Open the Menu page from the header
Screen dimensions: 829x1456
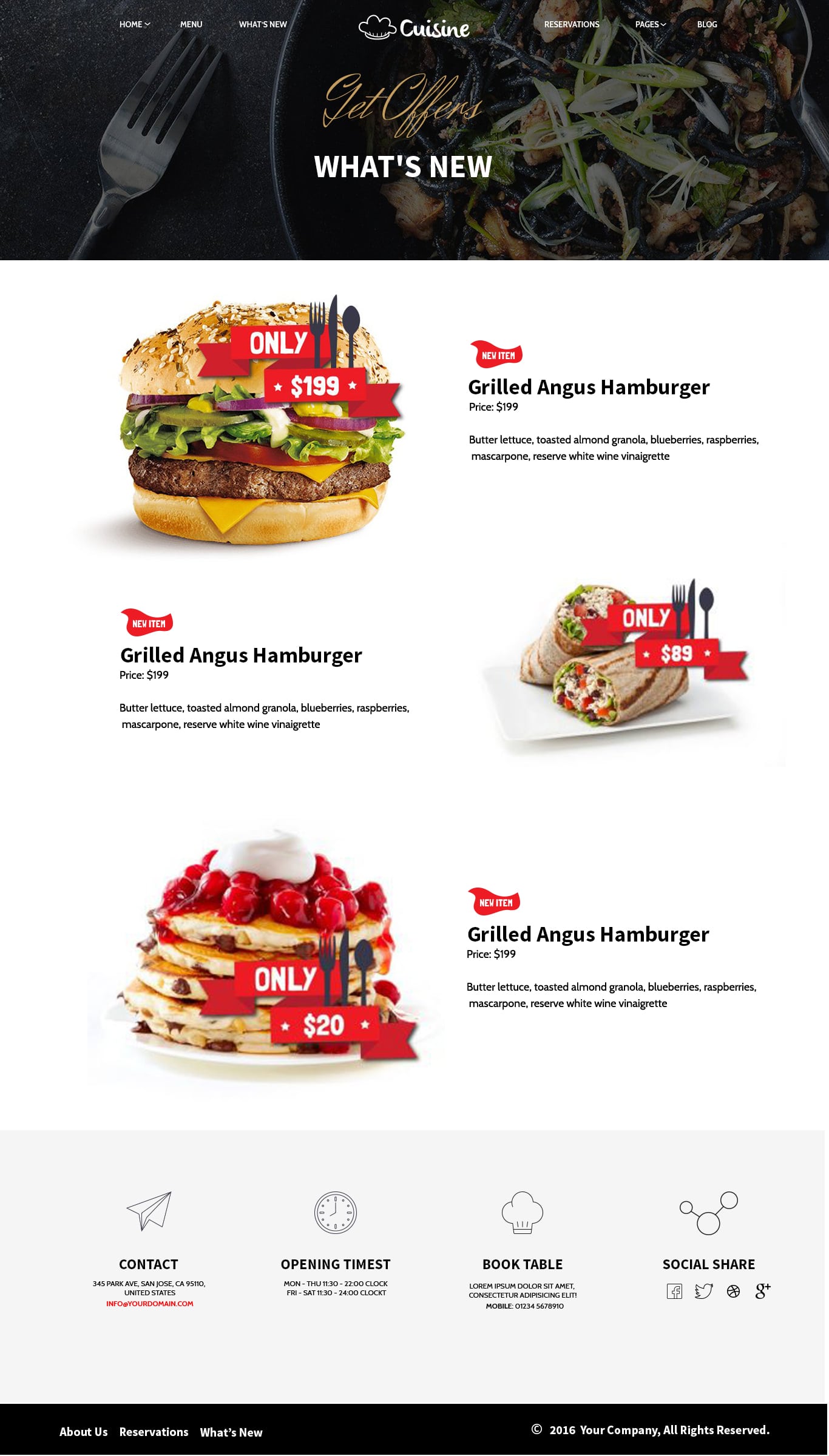(x=191, y=24)
